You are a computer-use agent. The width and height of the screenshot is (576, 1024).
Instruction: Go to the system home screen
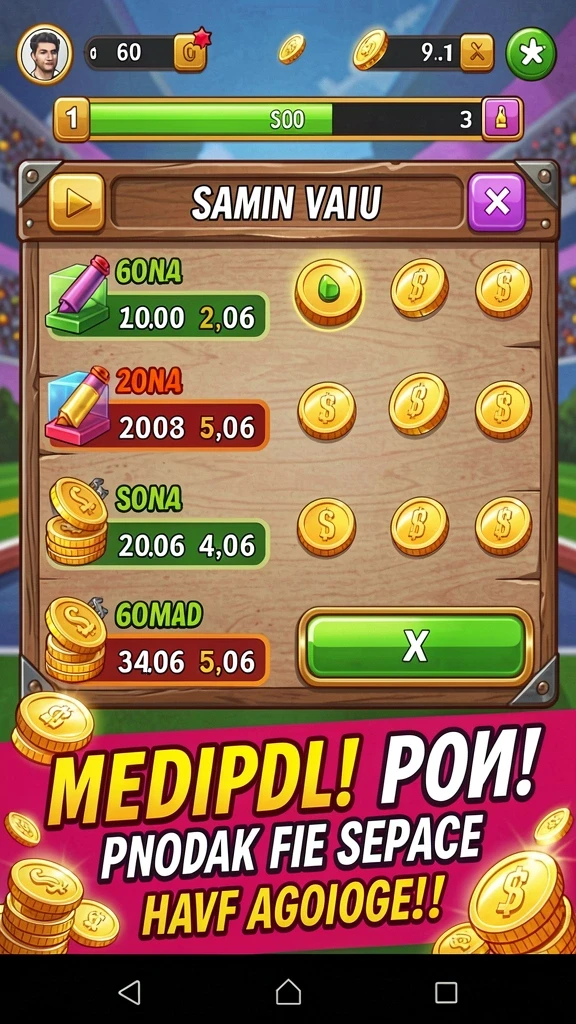(288, 992)
